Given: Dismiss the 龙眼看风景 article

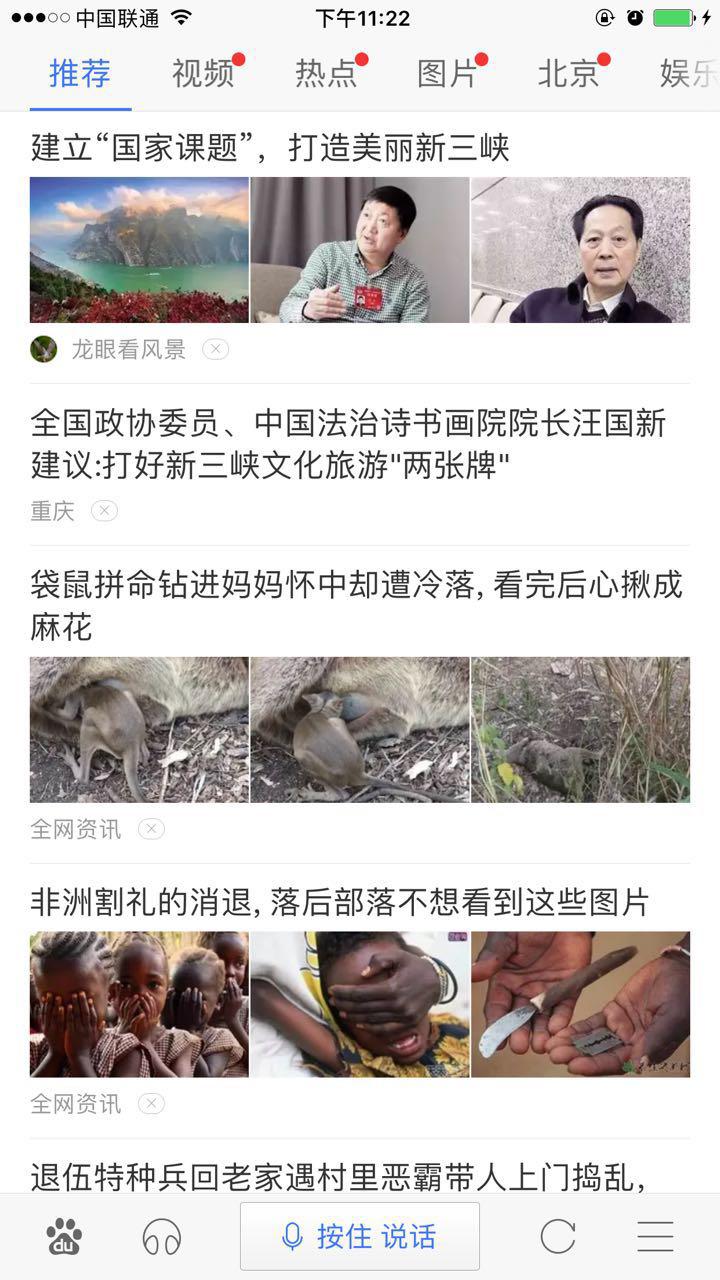Looking at the screenshot, I should point(216,349).
